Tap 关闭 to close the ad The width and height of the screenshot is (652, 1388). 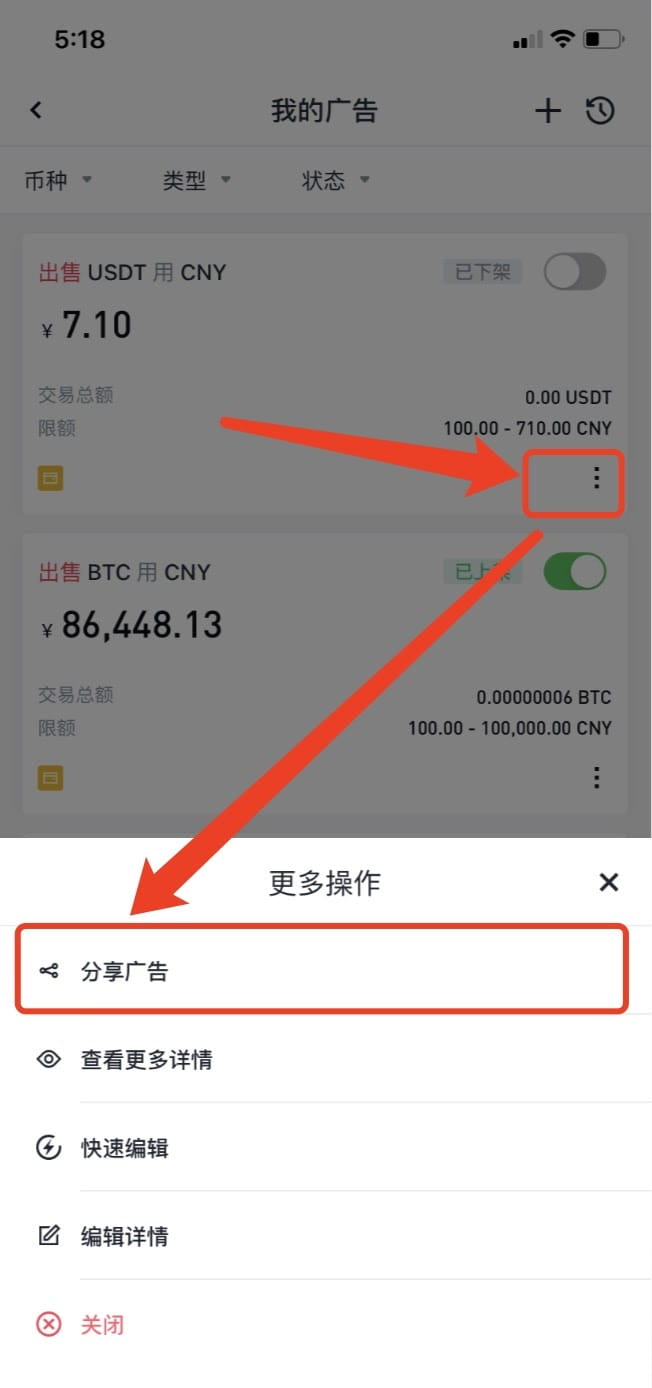(326, 1325)
